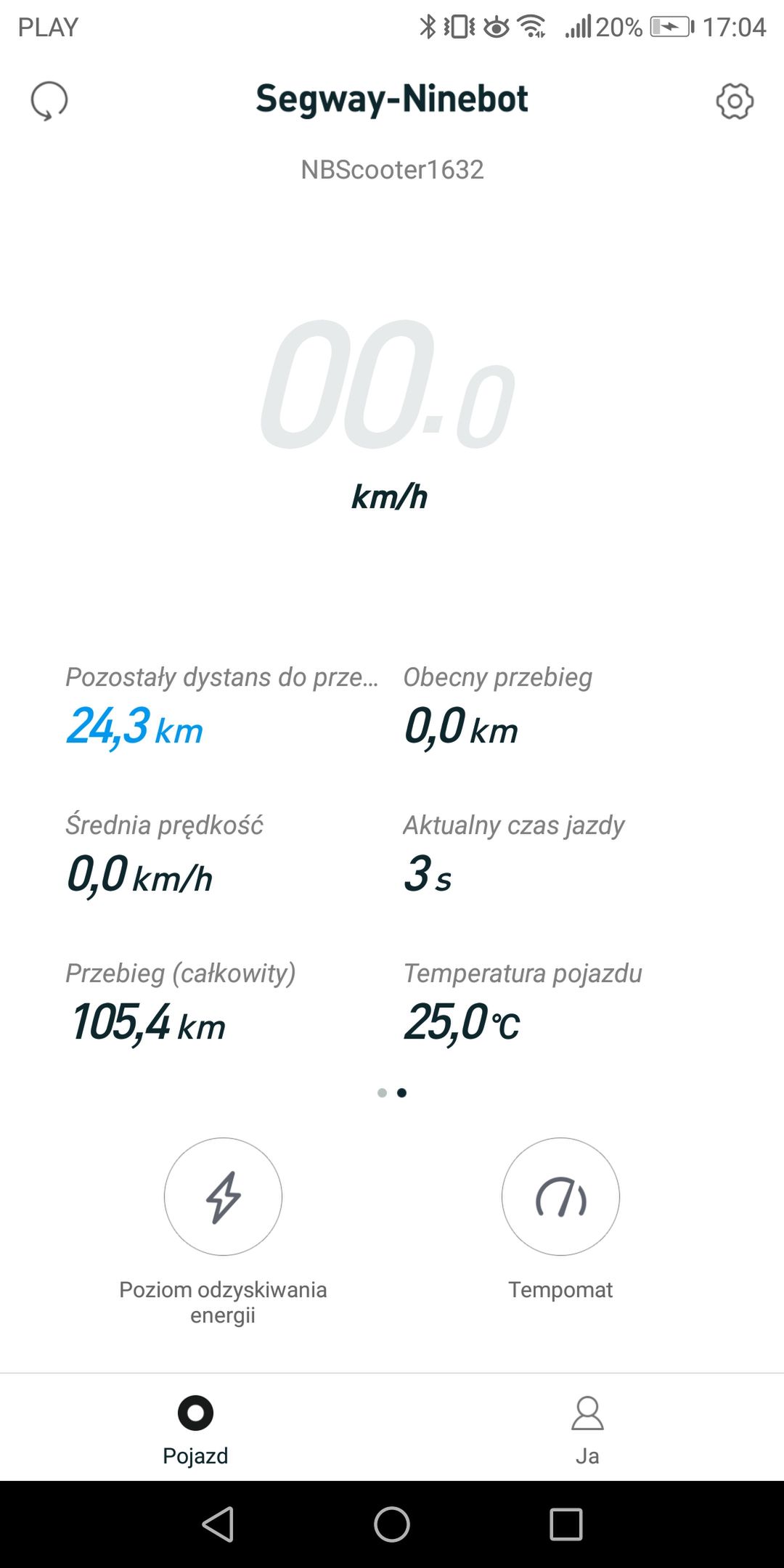This screenshot has width=784, height=1568.
Task: Go to the system home screen
Action: coord(392,1524)
